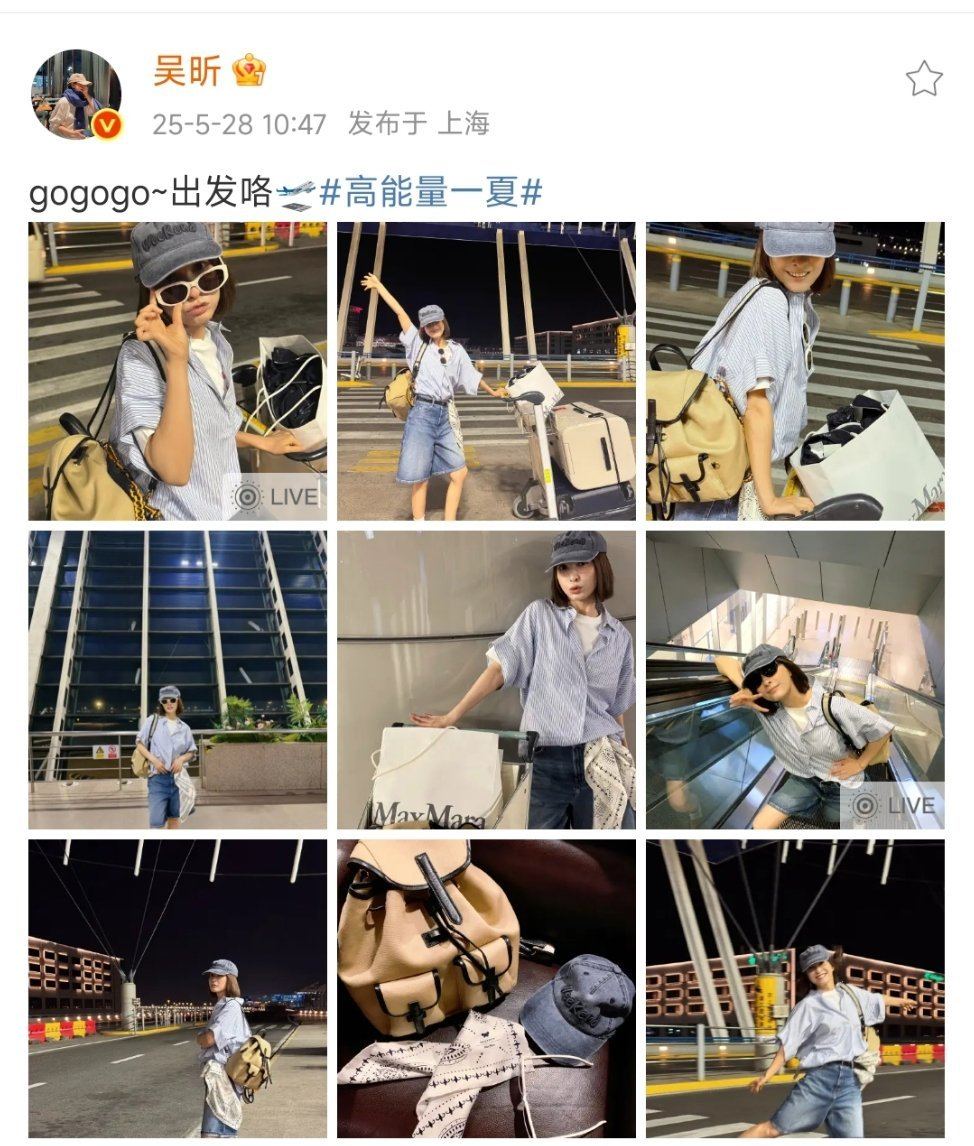Image resolution: width=974 pixels, height=1146 pixels.
Task: Open the escalator live photo
Action: tap(794, 679)
